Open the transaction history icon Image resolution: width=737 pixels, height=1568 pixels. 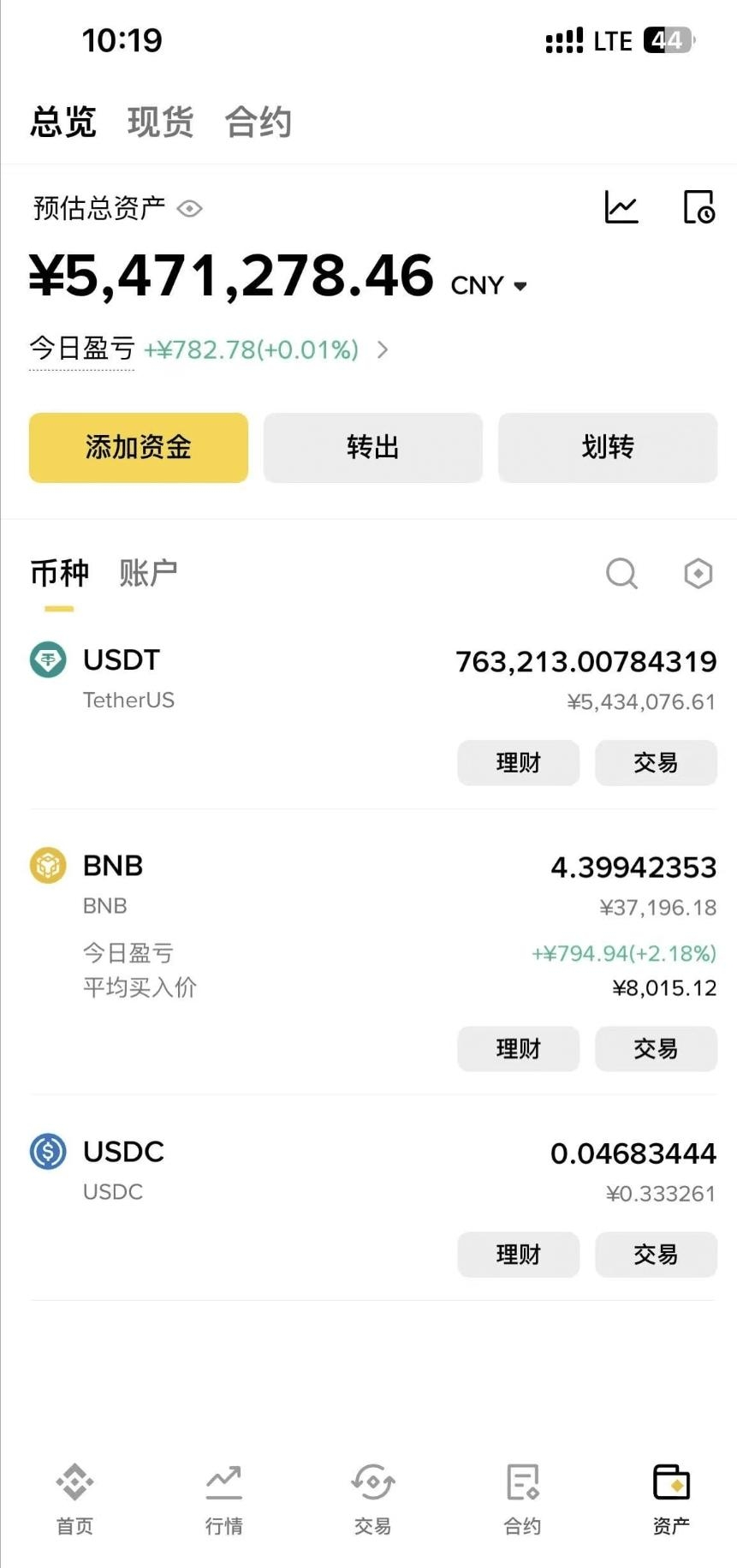(x=698, y=207)
